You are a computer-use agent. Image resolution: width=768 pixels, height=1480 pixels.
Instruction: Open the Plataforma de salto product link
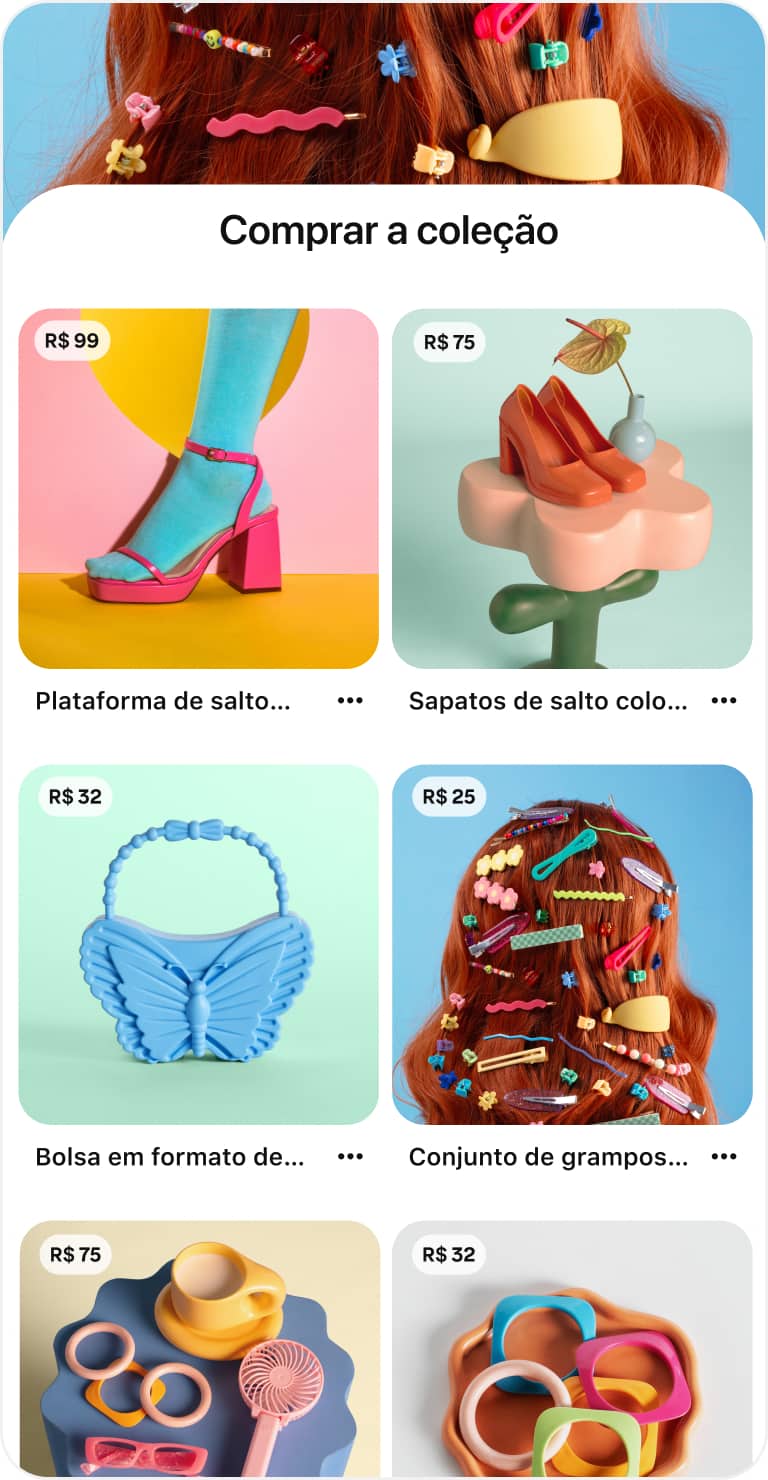click(x=162, y=700)
